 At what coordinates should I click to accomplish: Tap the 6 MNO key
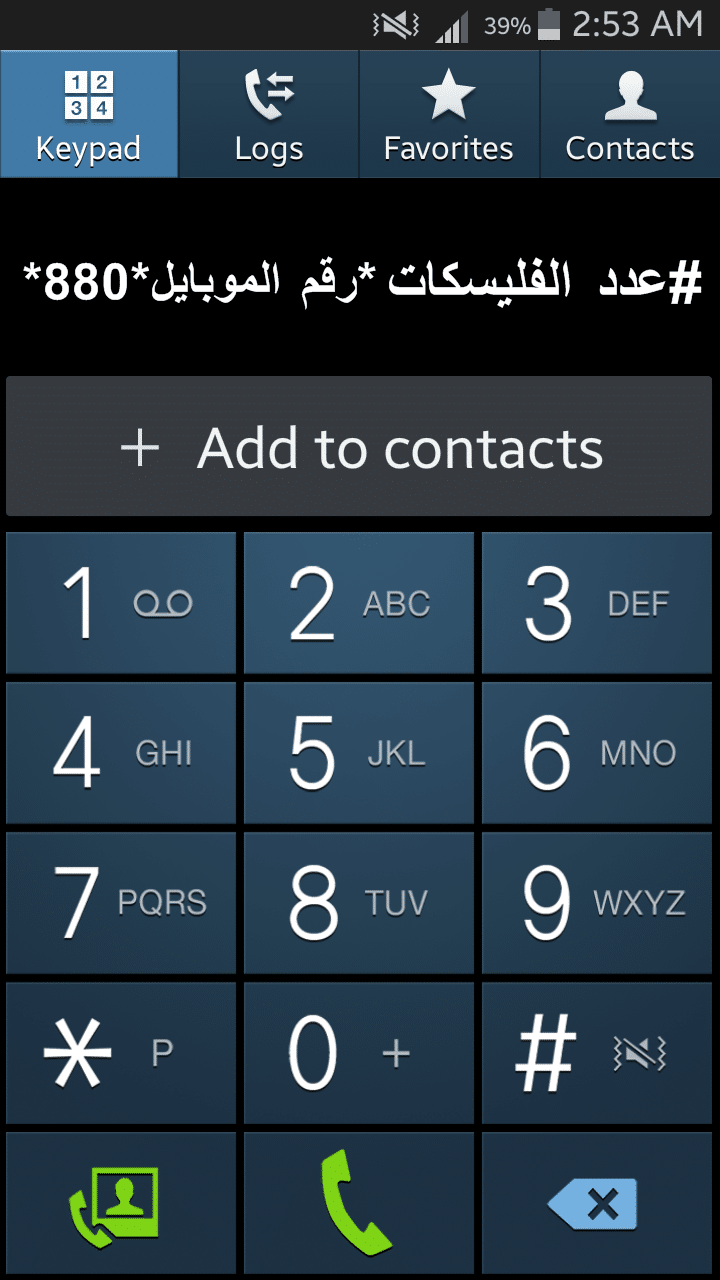point(597,753)
